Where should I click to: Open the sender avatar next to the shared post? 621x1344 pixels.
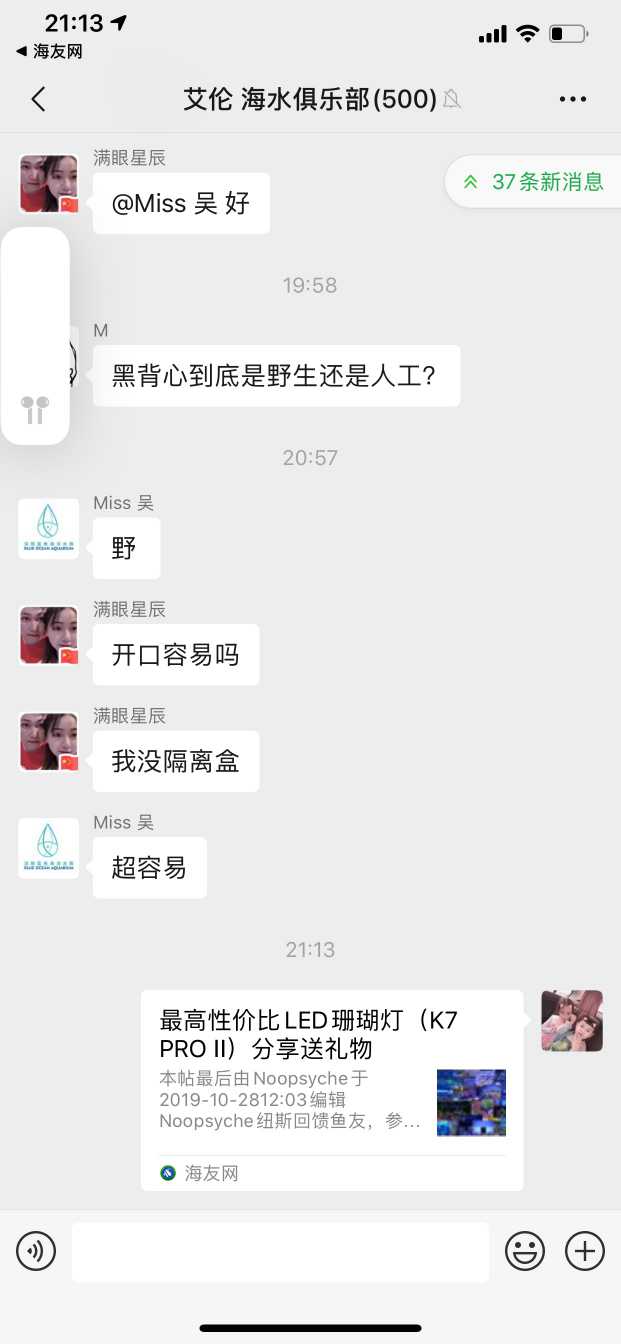[571, 1021]
